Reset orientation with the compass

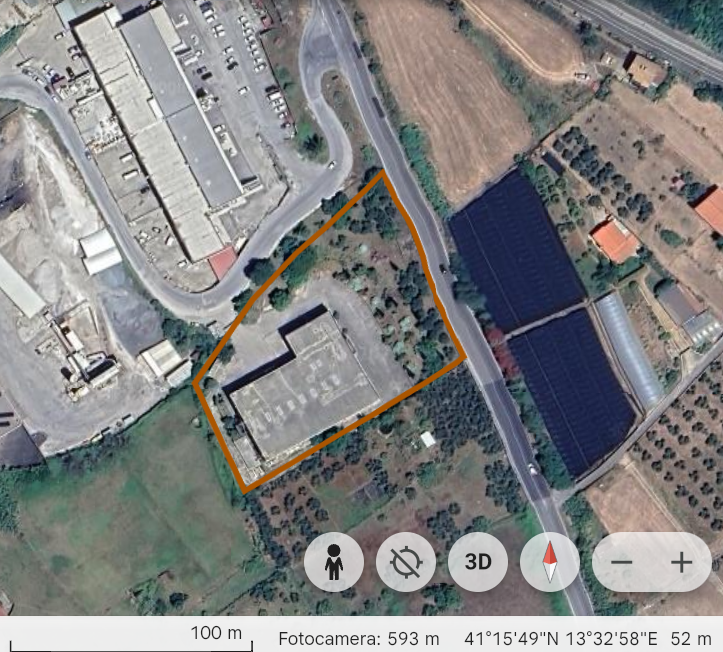click(550, 562)
